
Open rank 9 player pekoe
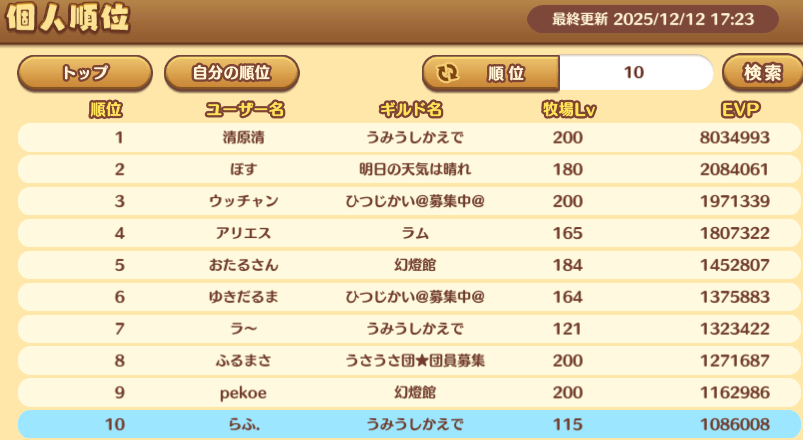tap(244, 393)
